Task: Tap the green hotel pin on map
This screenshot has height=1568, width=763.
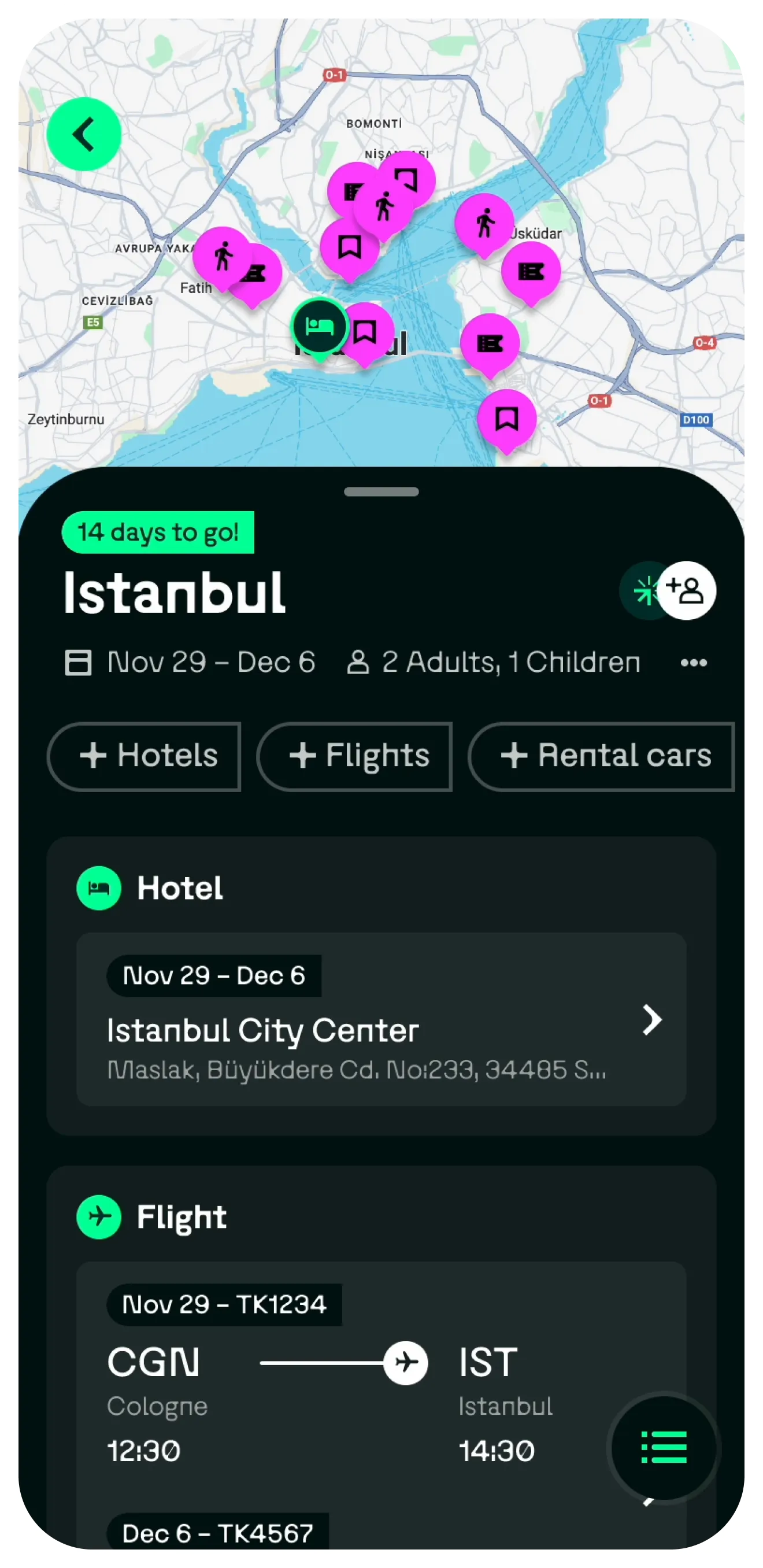Action: [320, 327]
